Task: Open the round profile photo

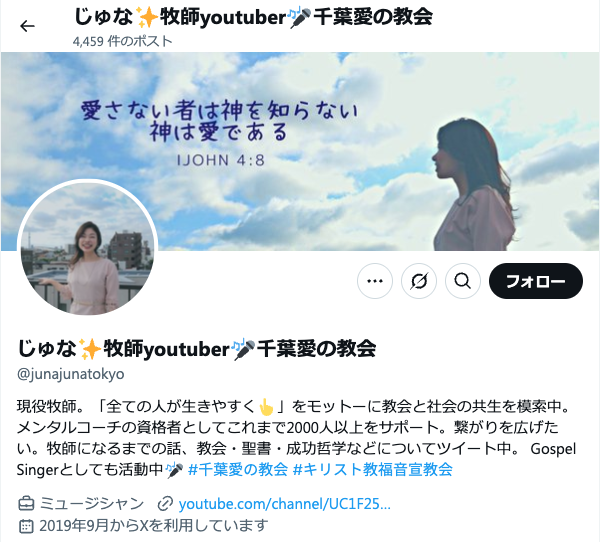Action: tap(88, 249)
